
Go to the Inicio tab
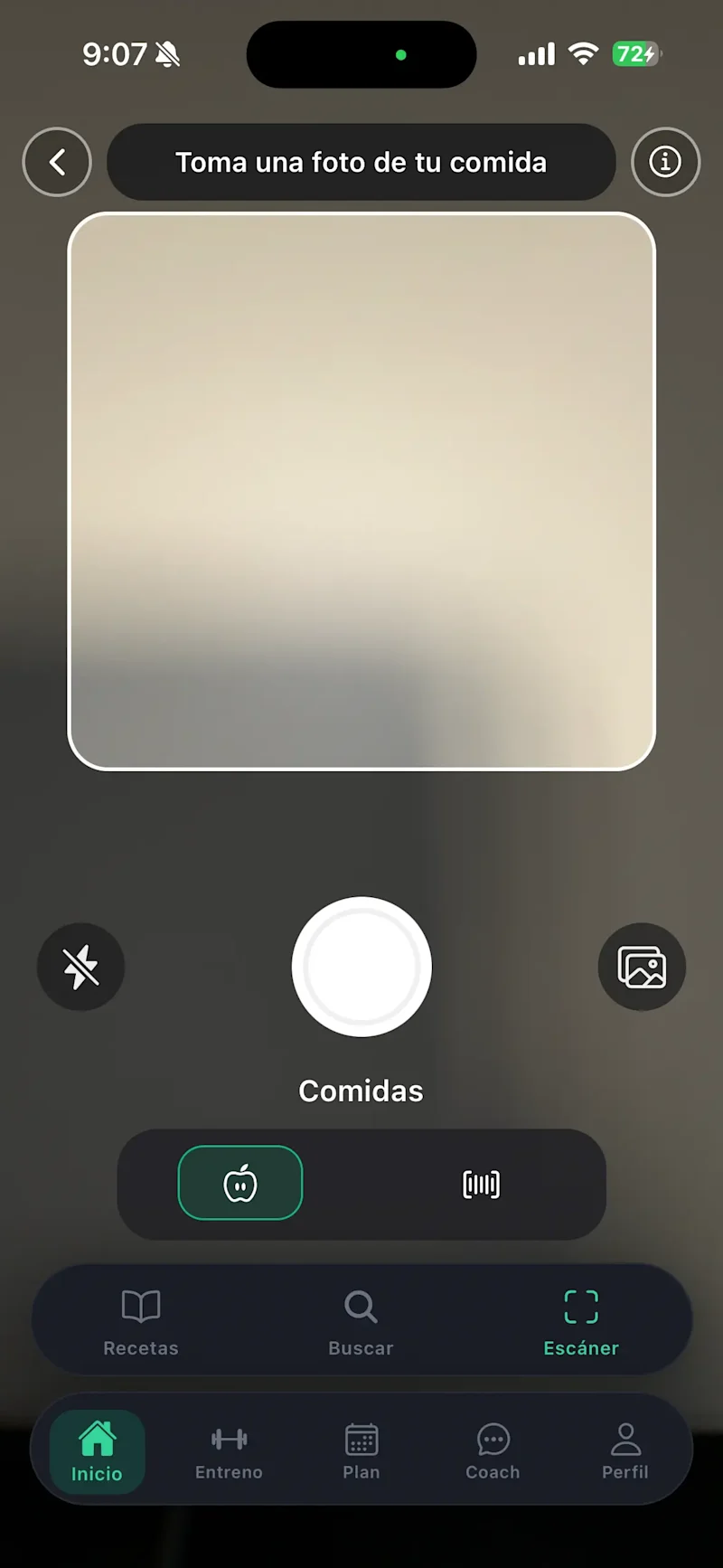point(97,1451)
